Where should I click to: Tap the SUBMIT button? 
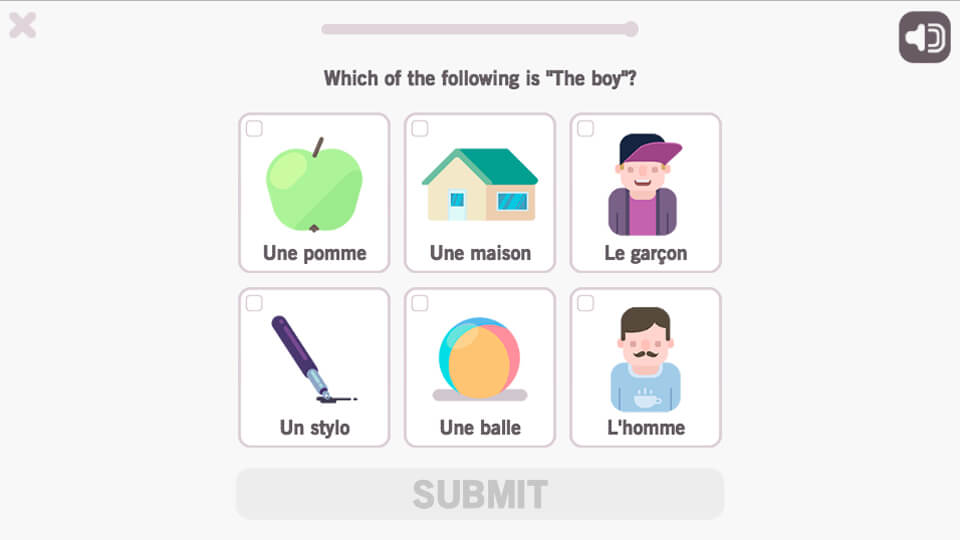[480, 494]
